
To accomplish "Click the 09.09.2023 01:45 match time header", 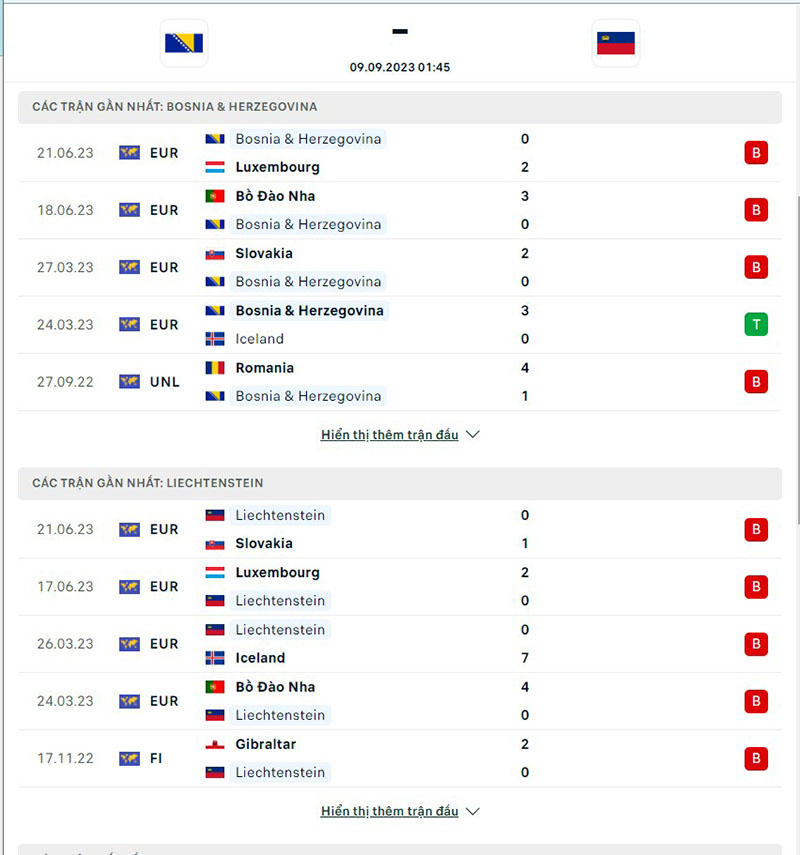I will tap(399, 67).
